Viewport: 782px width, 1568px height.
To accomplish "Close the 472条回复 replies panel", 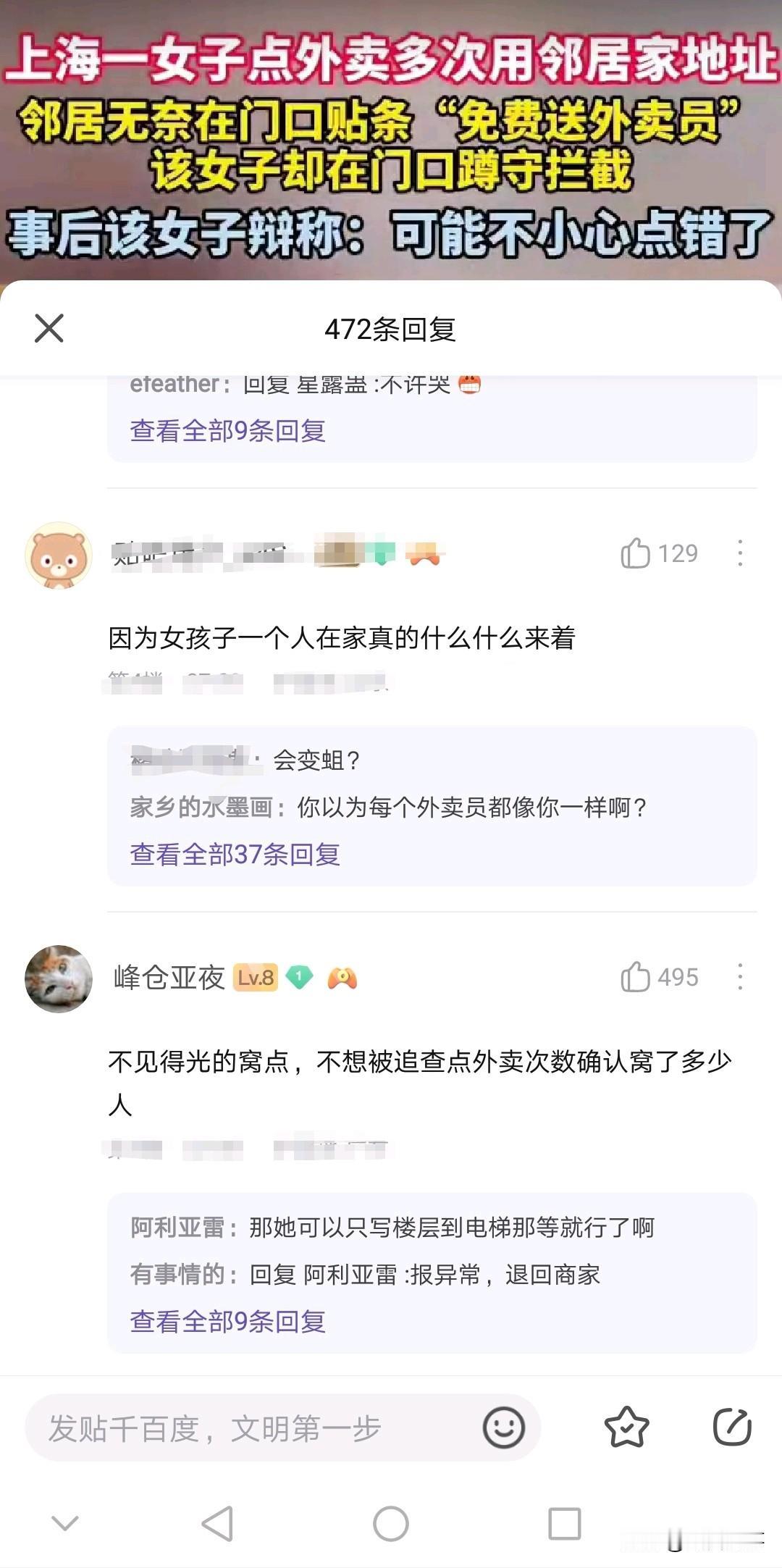I will pyautogui.click(x=49, y=328).
